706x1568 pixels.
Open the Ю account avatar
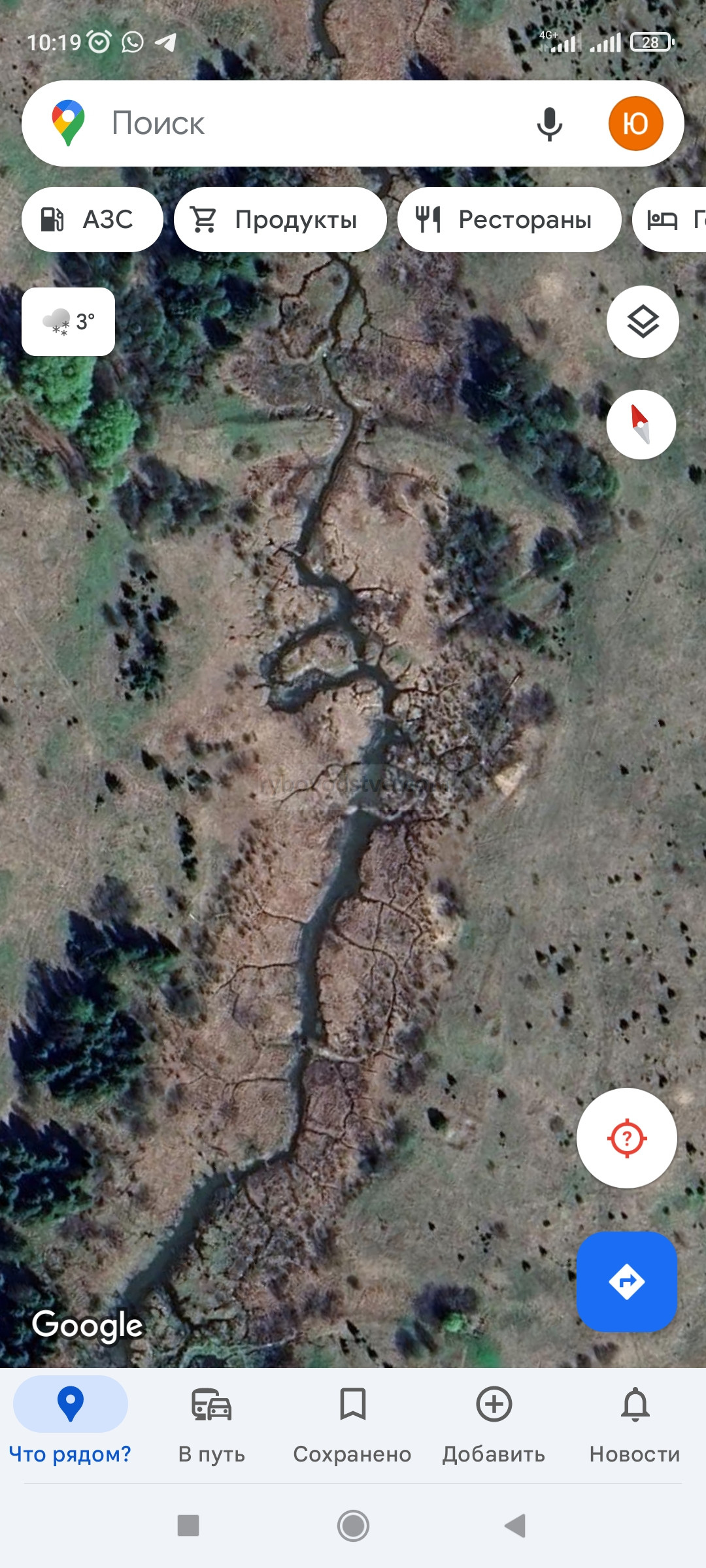(635, 123)
